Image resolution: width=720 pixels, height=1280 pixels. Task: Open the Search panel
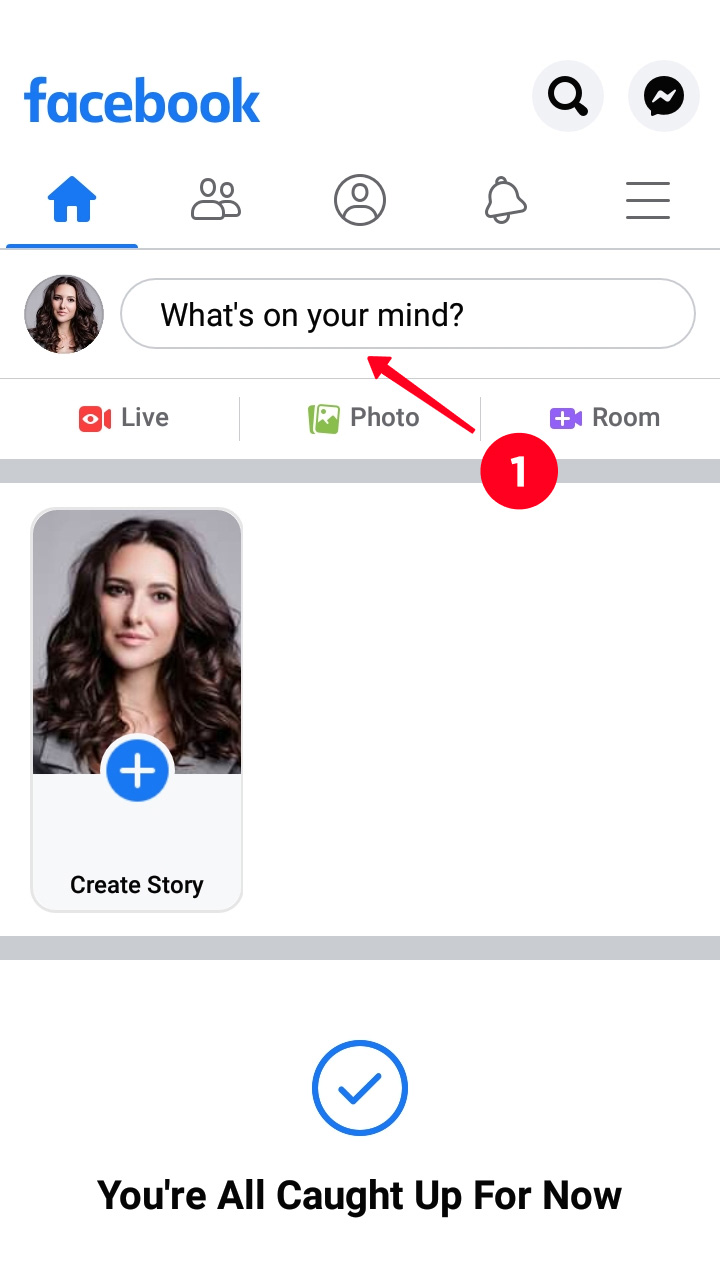click(567, 96)
